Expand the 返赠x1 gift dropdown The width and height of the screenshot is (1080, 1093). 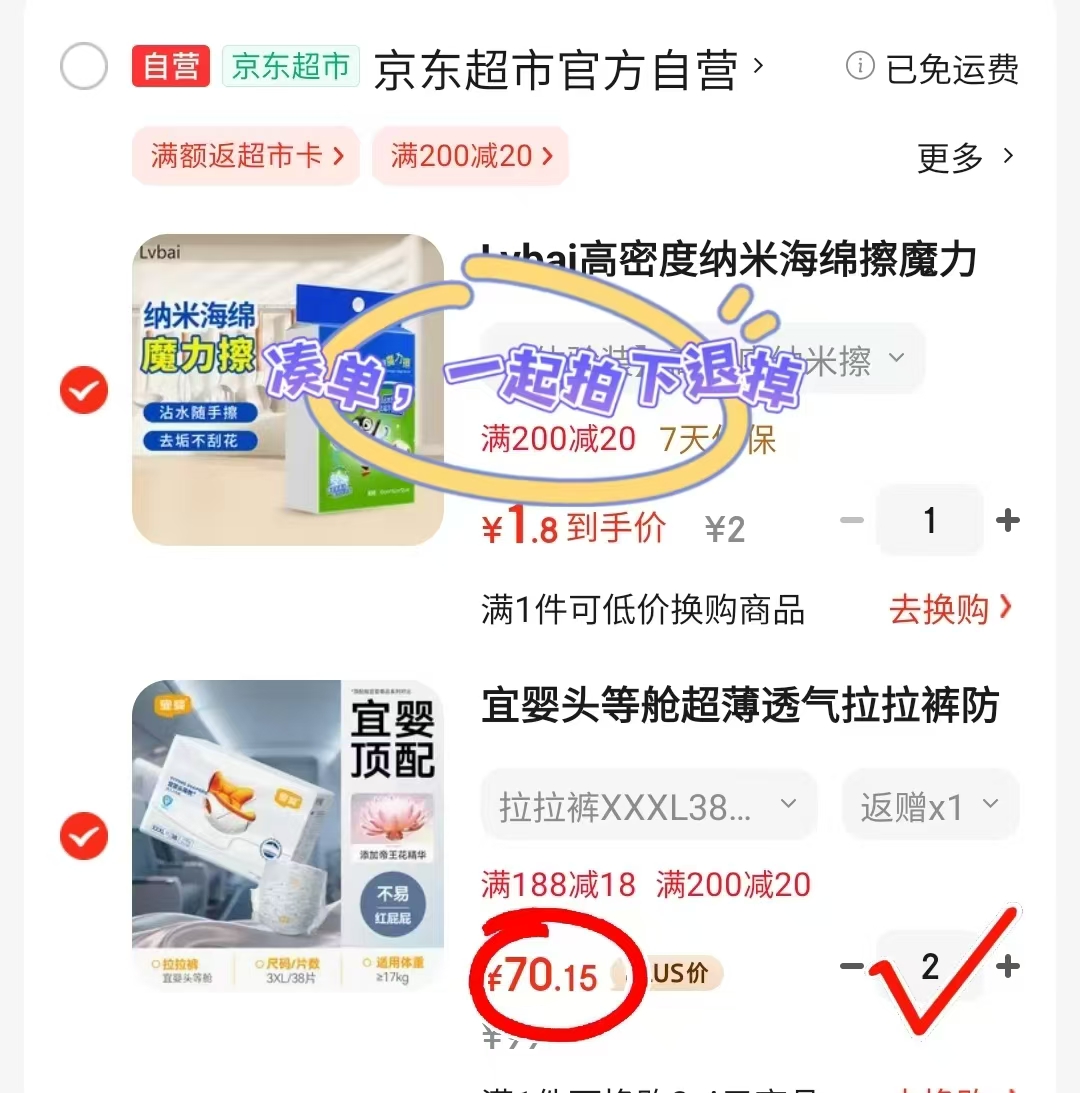tap(930, 804)
